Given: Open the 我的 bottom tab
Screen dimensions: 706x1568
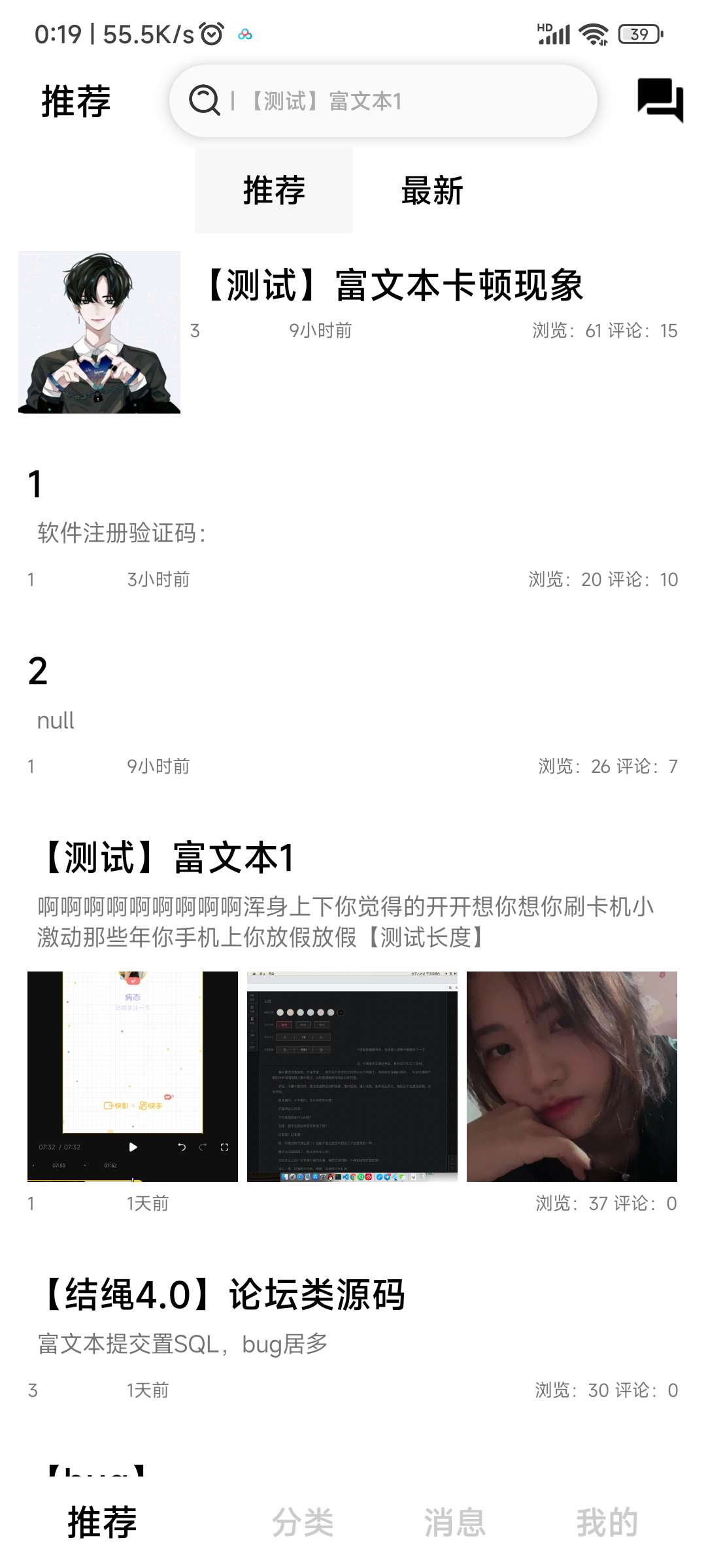Looking at the screenshot, I should pos(607,1522).
